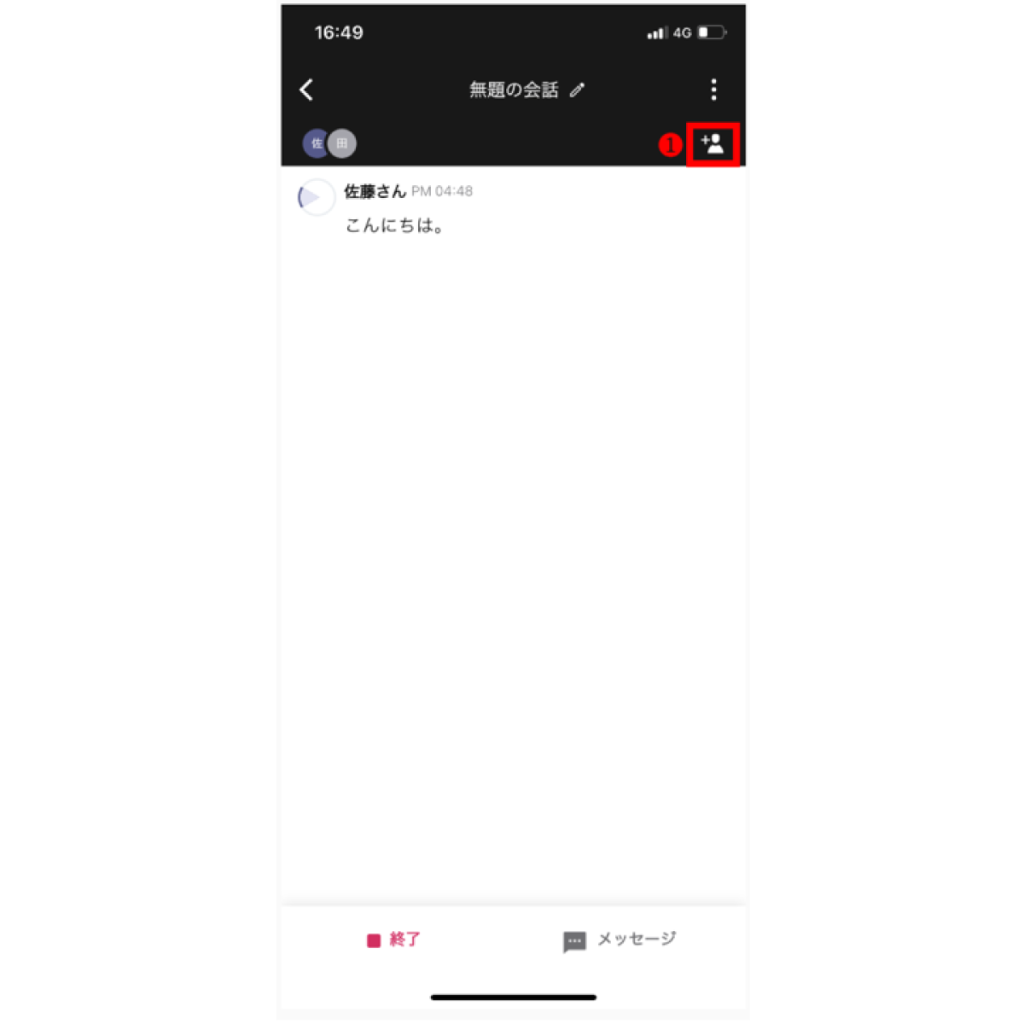Add a participant to the conversation
Image resolution: width=1024 pixels, height=1024 pixels.
pos(713,144)
